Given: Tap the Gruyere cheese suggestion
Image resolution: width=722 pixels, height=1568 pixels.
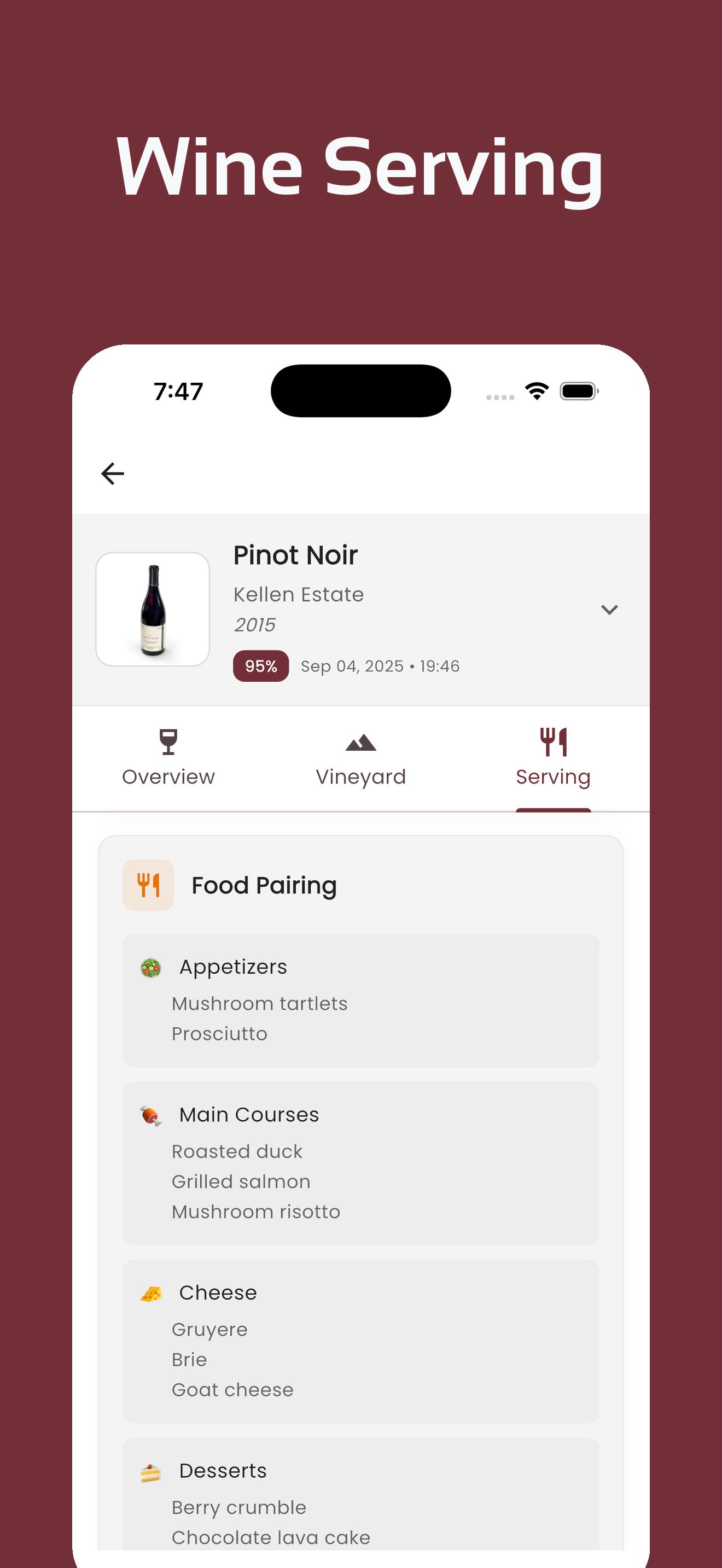Looking at the screenshot, I should click(x=209, y=1329).
